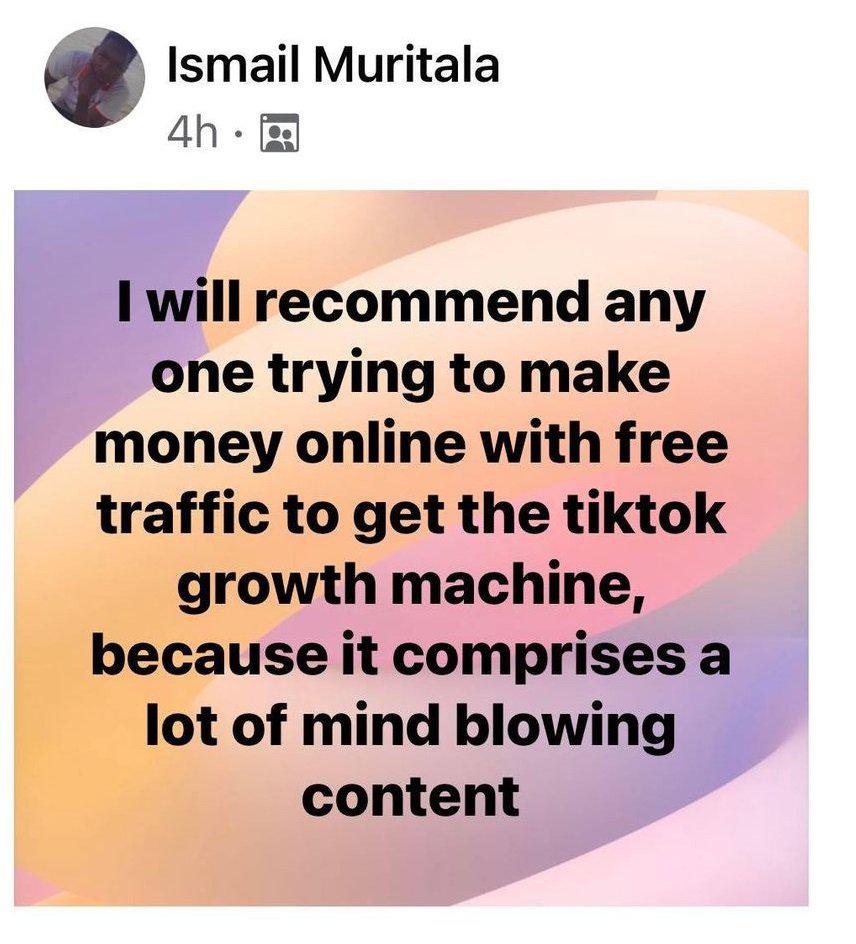Open the friends audience icon beside 4h
The width and height of the screenshot is (856, 944).
pyautogui.click(x=279, y=132)
